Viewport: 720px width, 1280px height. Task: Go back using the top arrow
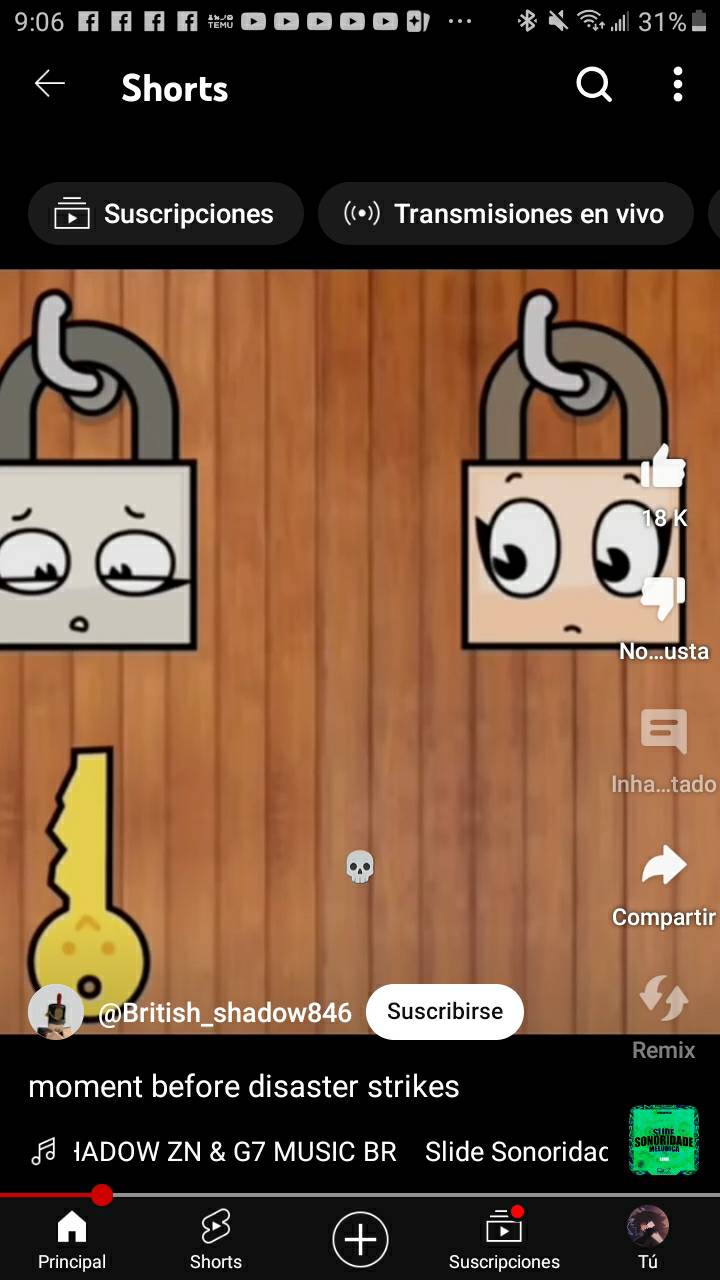coord(49,85)
